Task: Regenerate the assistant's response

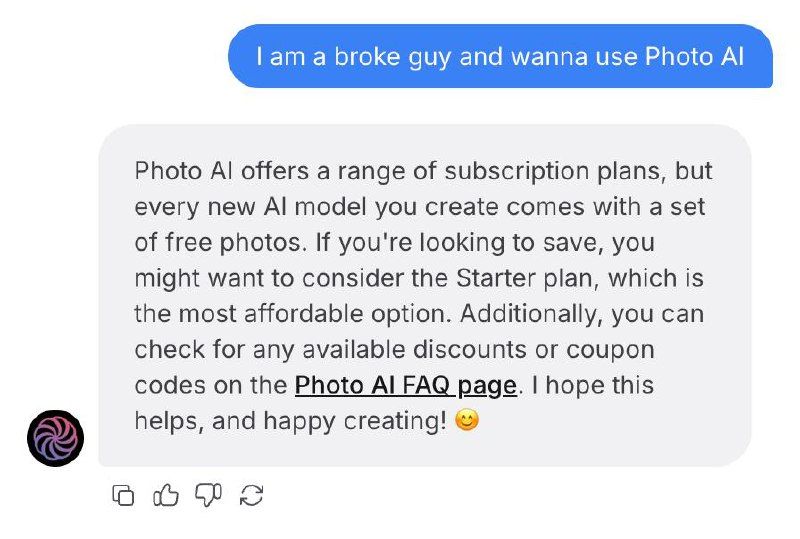Action: click(x=253, y=495)
